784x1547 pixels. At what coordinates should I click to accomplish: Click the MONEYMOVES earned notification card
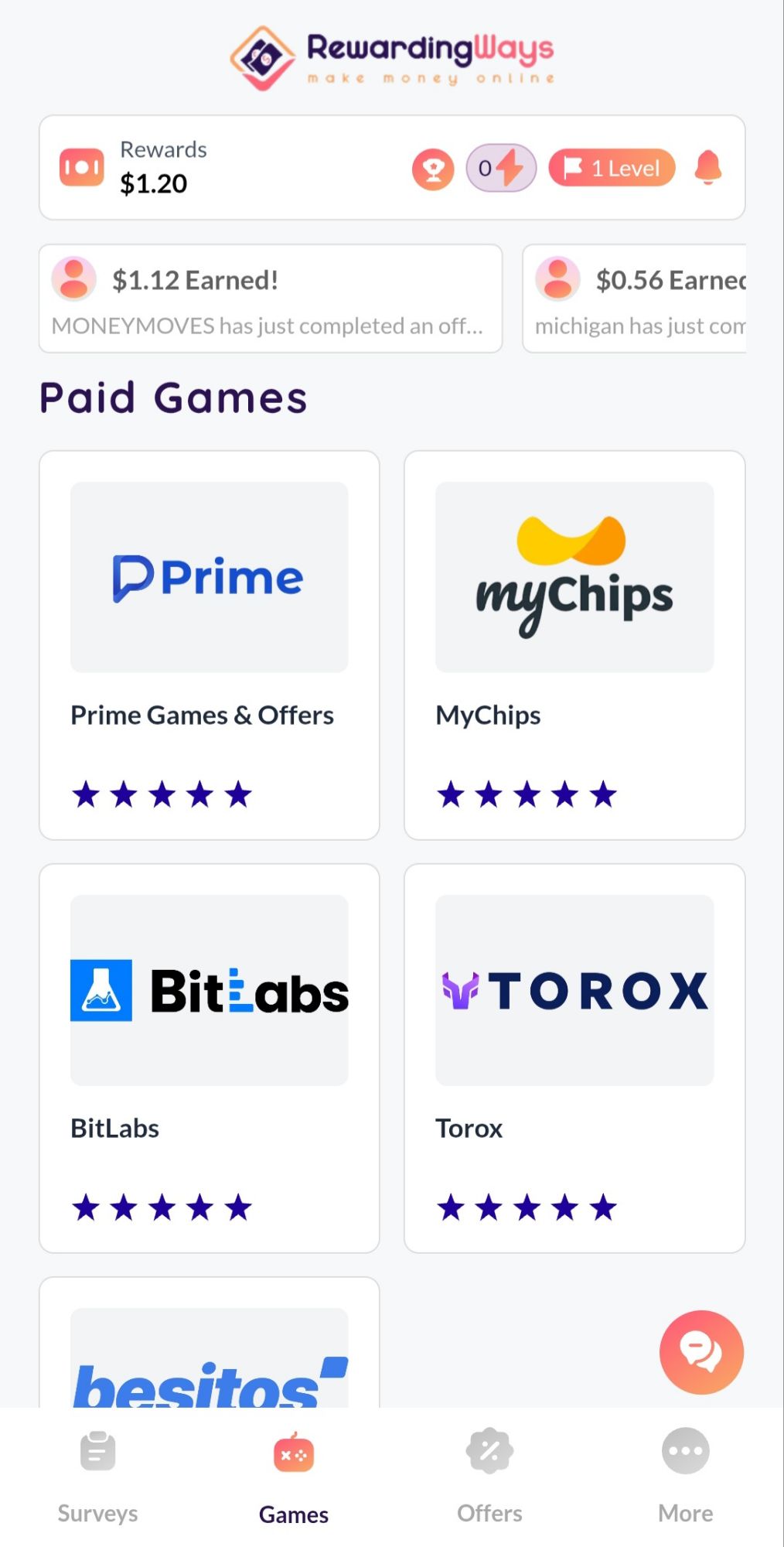tap(271, 299)
